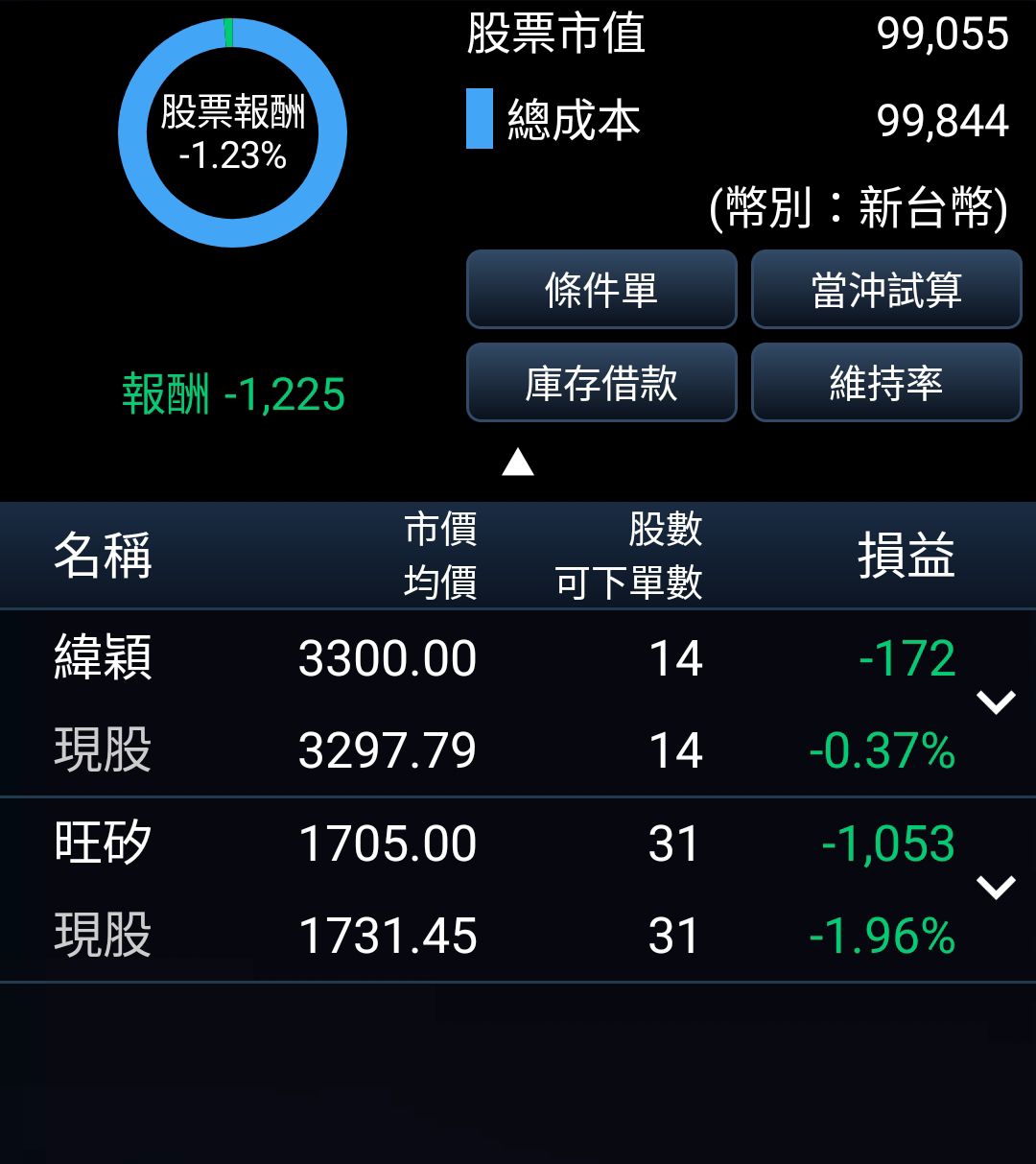Open the 旺矽 stock holding row
The image size is (1036, 1164).
(518, 890)
